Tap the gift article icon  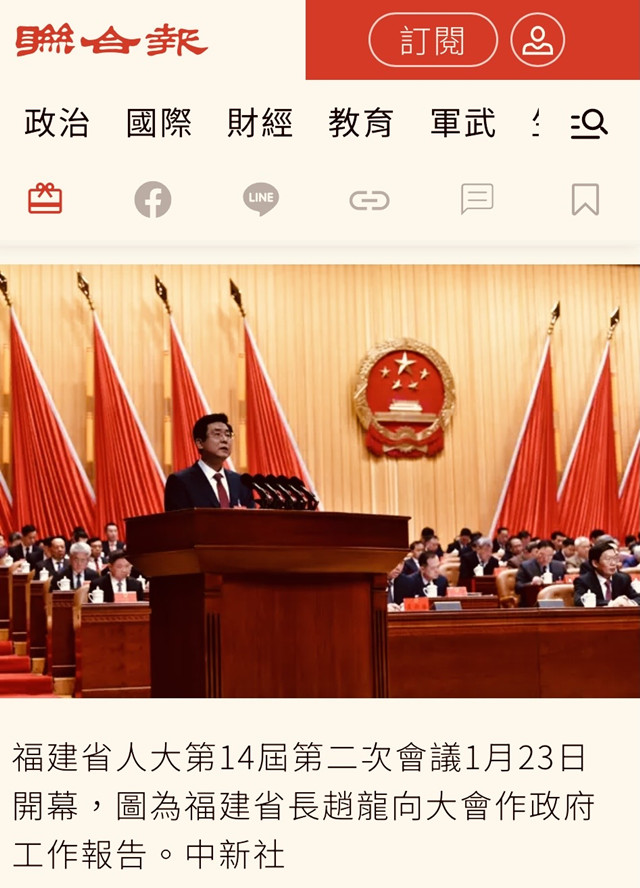(x=45, y=199)
